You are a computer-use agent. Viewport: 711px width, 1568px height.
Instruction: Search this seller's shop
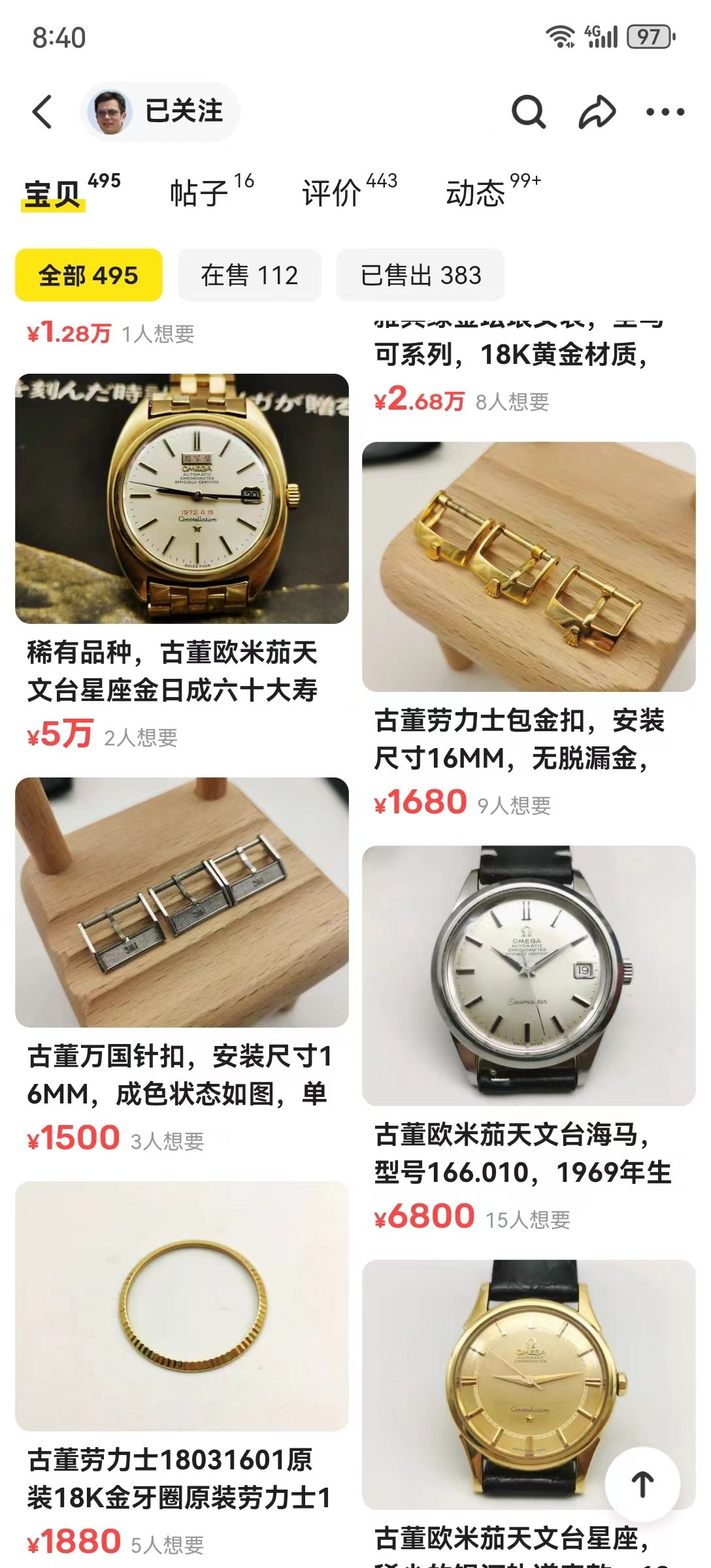[528, 112]
